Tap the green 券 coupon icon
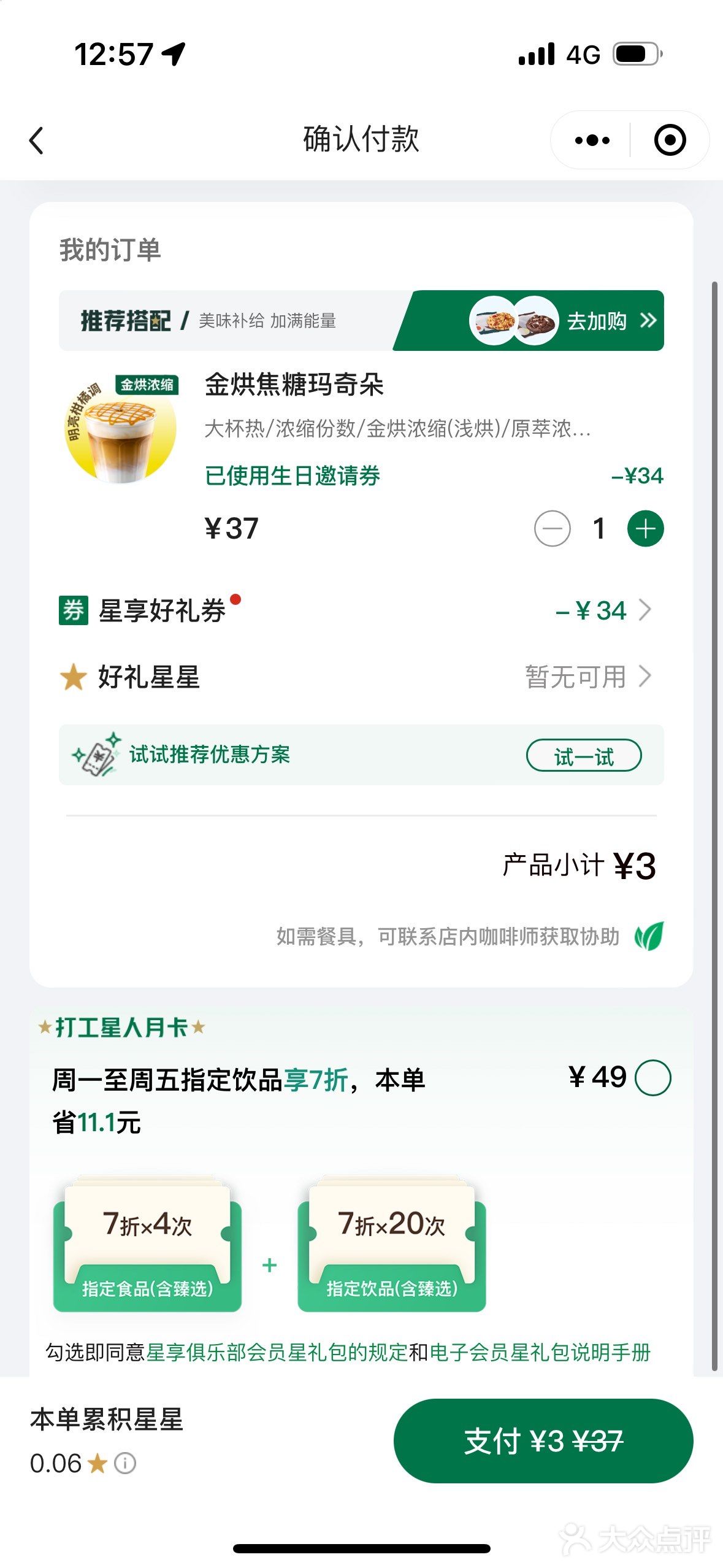 click(x=73, y=610)
